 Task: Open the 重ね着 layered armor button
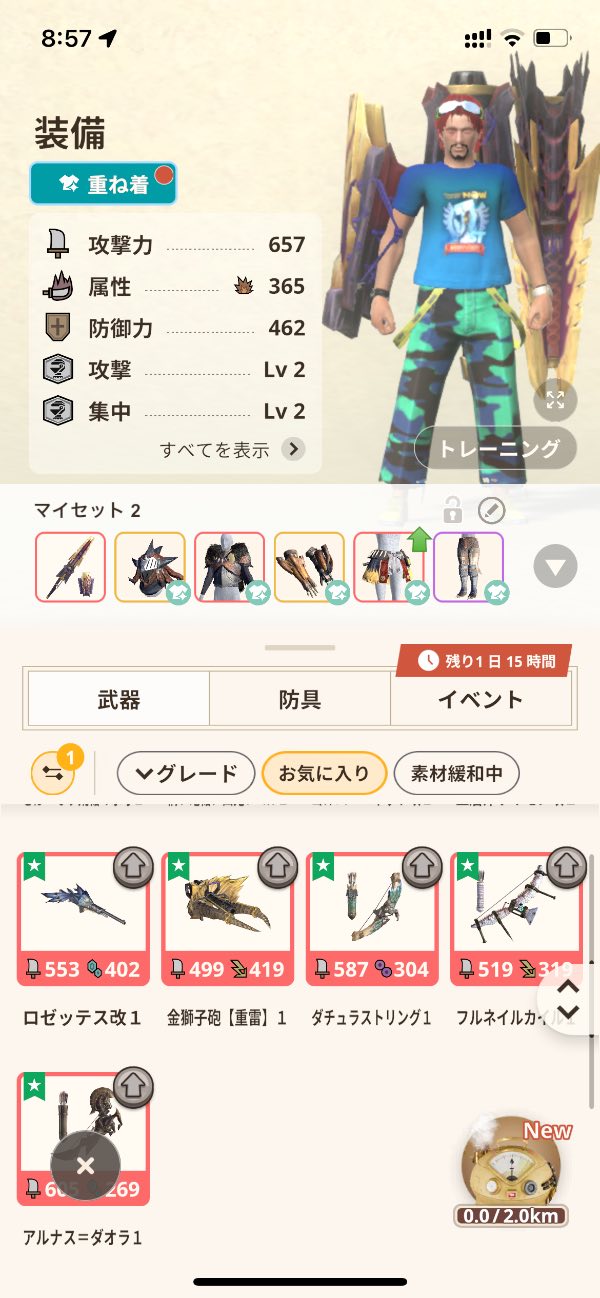(x=103, y=184)
